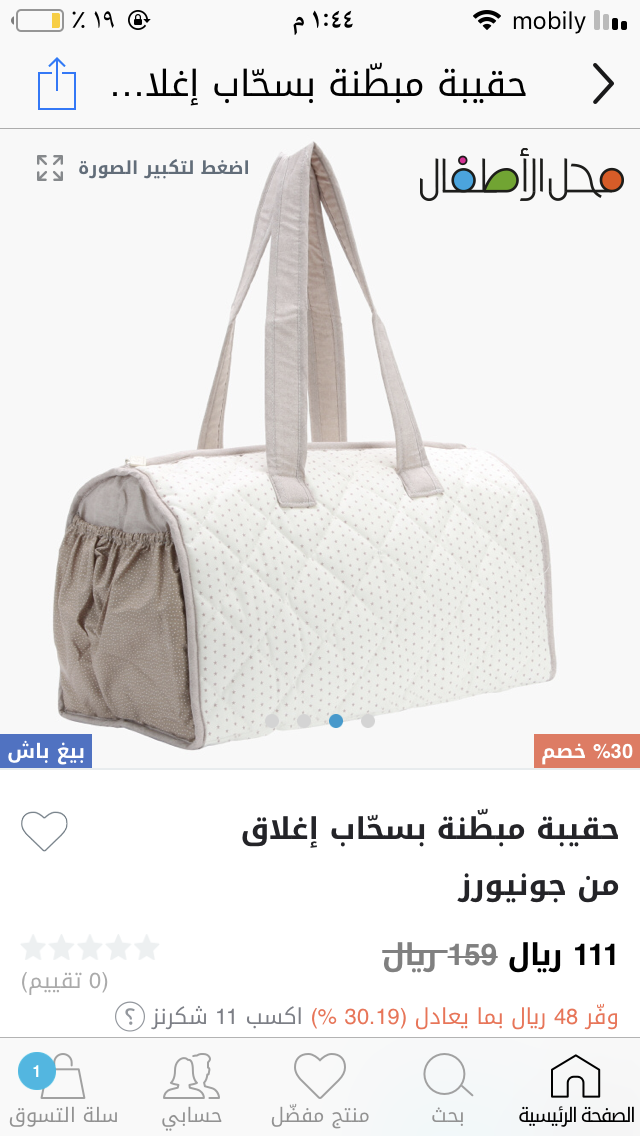
Task: Share this product via the share icon
Action: [x=57, y=84]
